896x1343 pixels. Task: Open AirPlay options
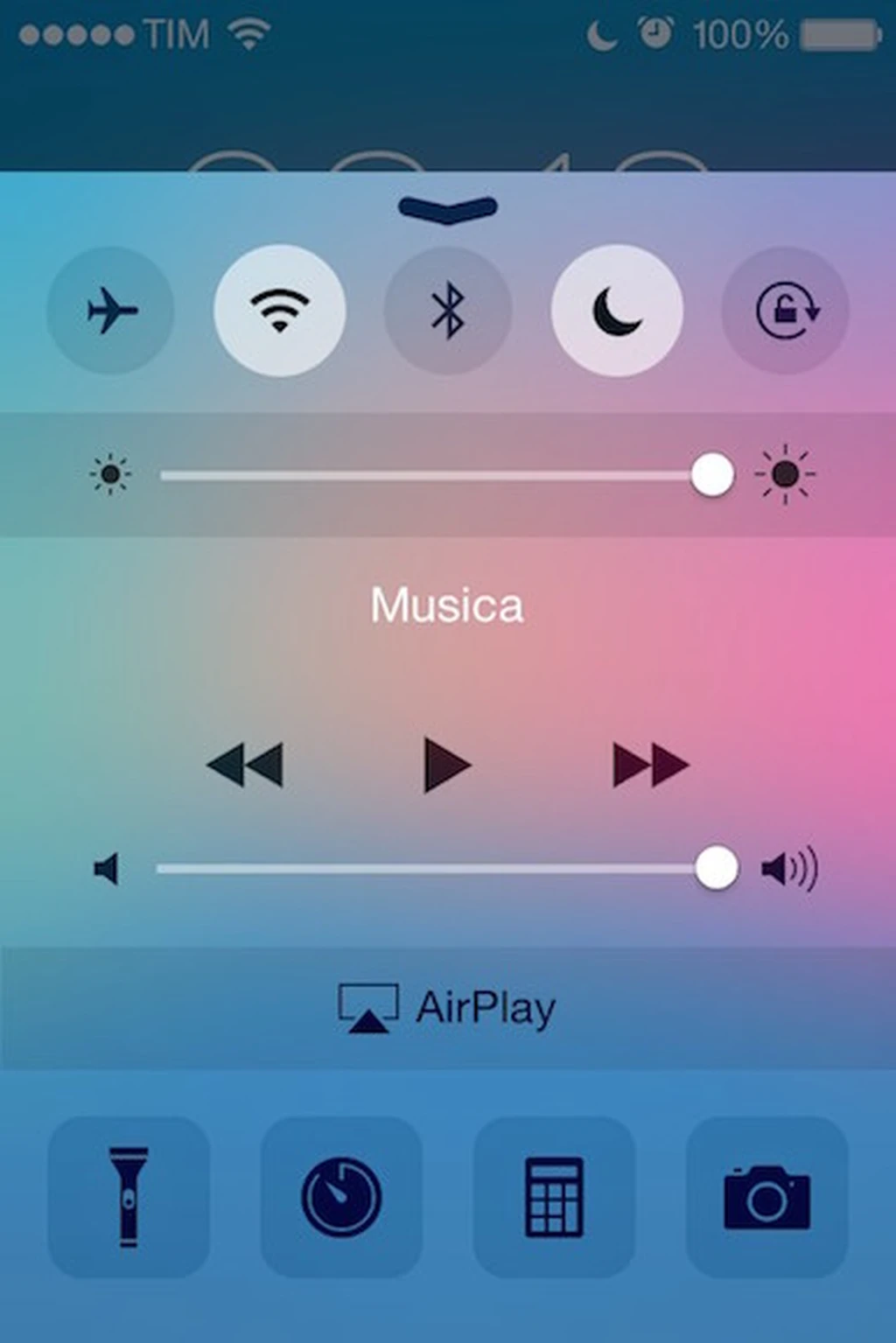447,1008
